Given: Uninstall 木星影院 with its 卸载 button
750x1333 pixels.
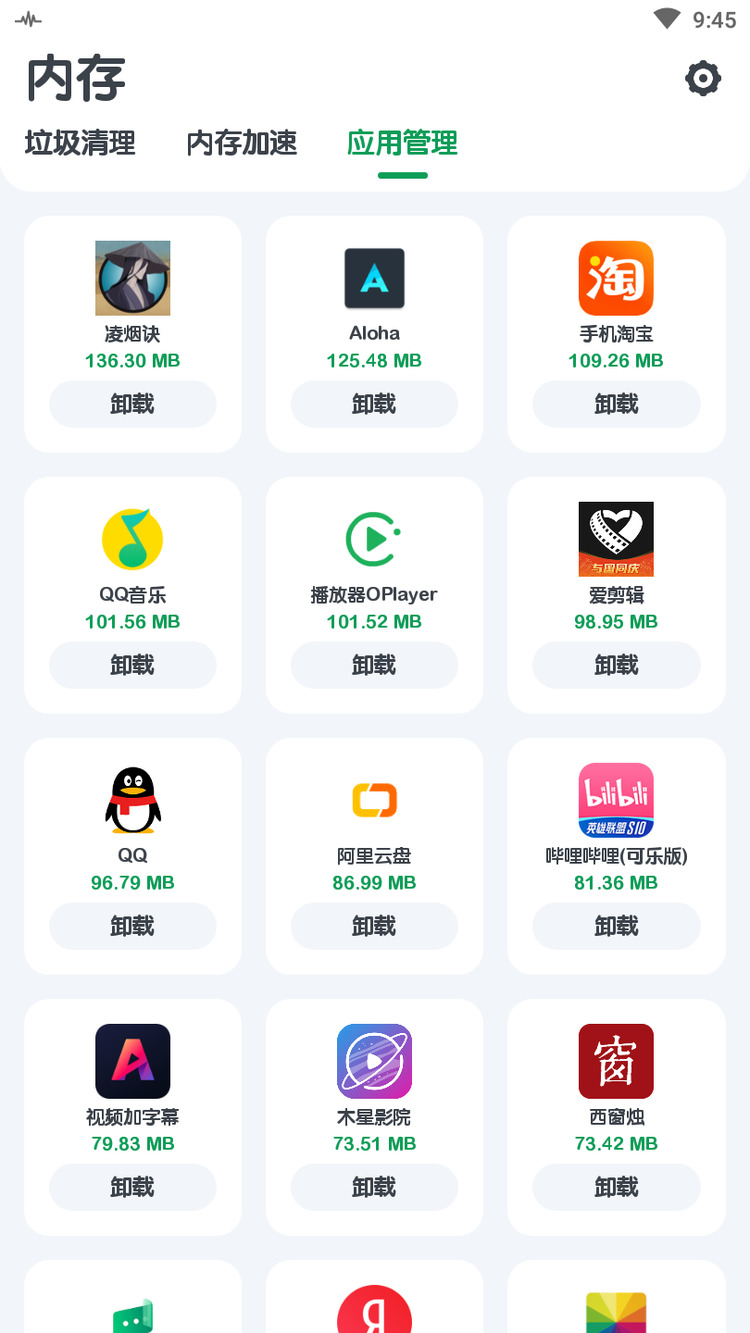Looking at the screenshot, I should tap(374, 1187).
